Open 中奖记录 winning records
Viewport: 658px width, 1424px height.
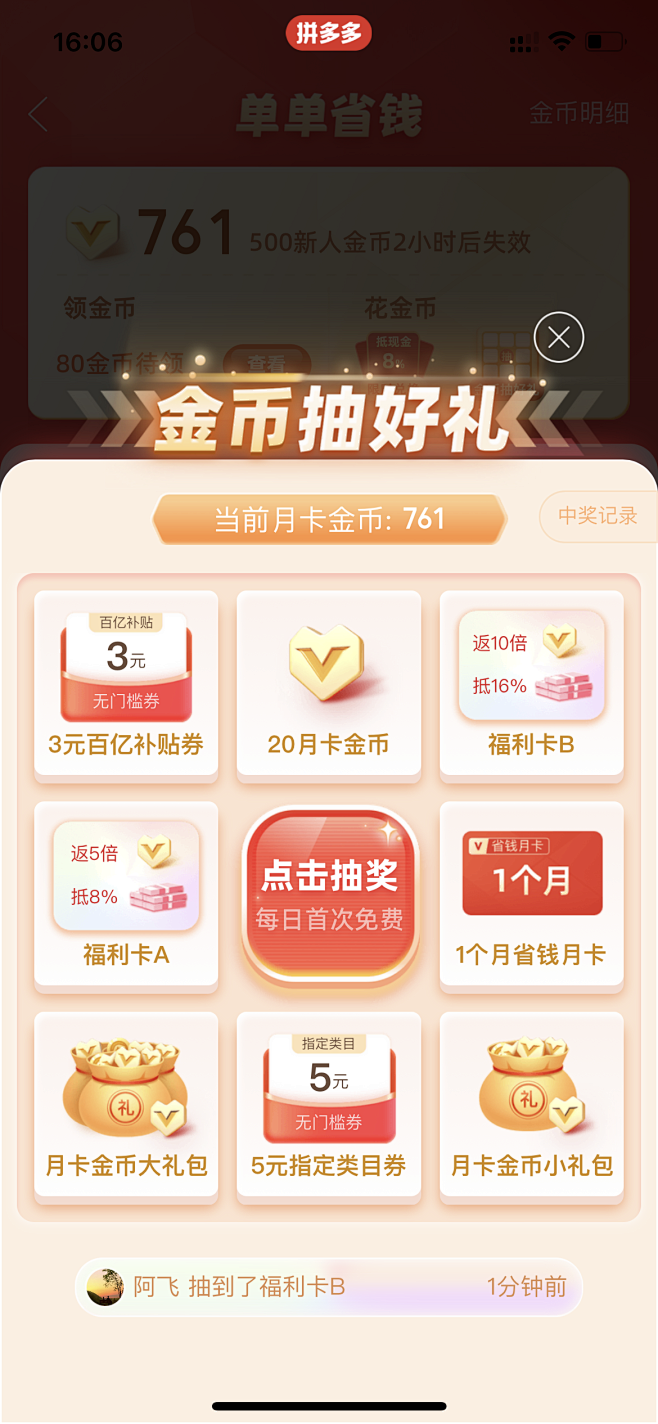click(597, 516)
